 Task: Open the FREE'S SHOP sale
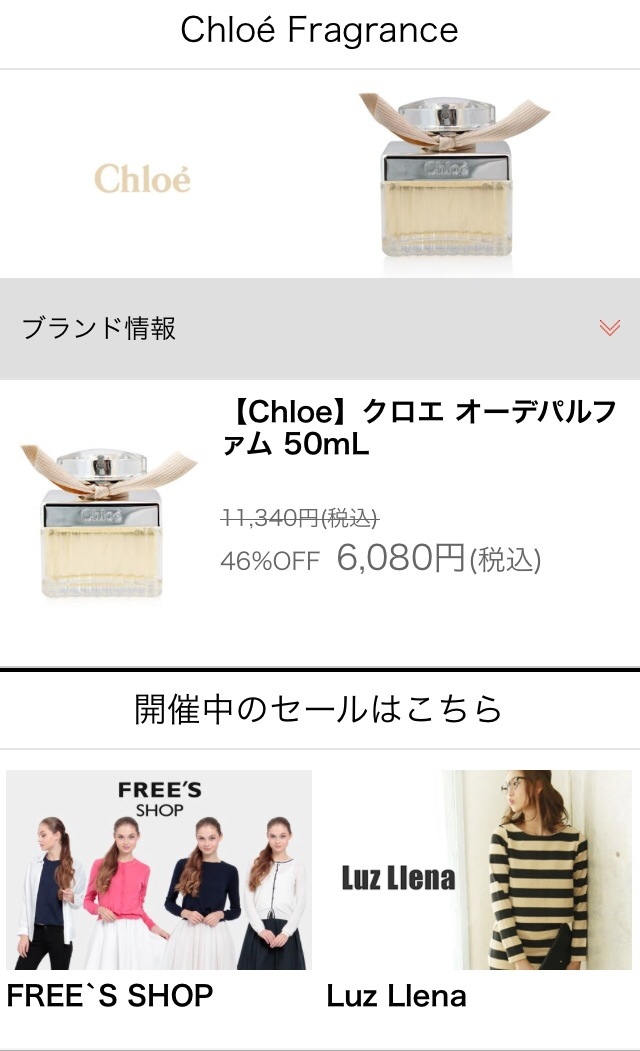point(159,870)
